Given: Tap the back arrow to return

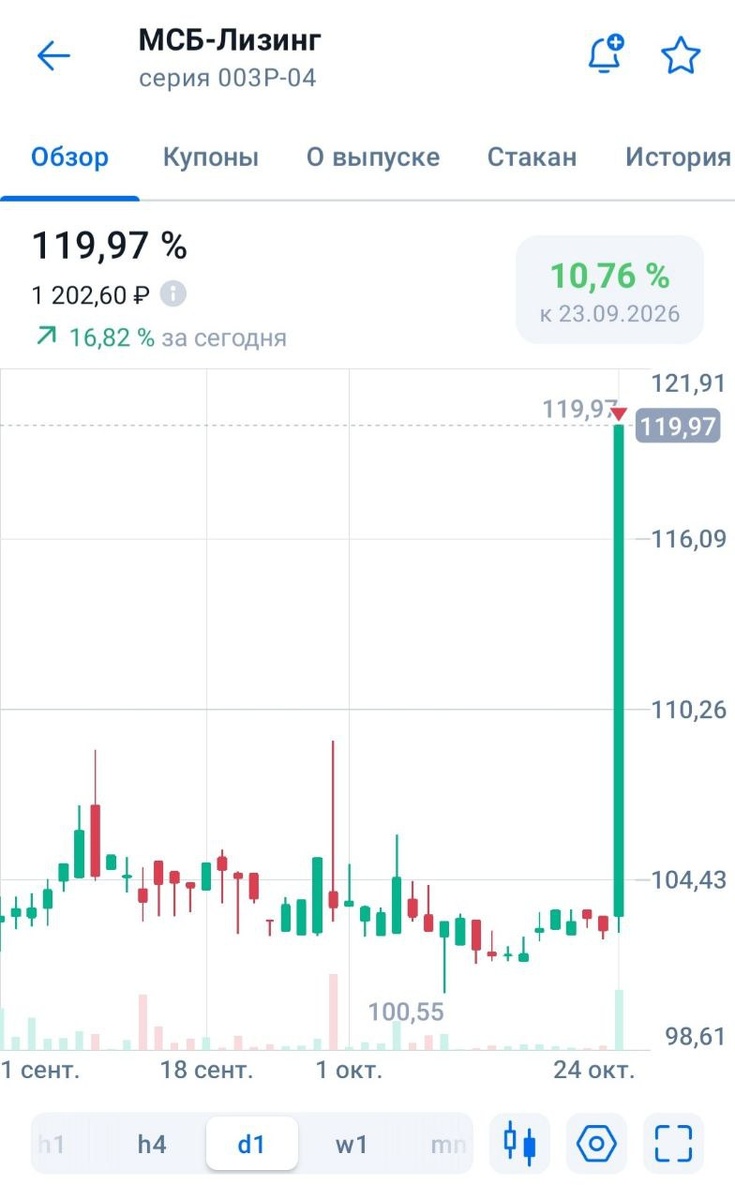Looking at the screenshot, I should tap(53, 55).
